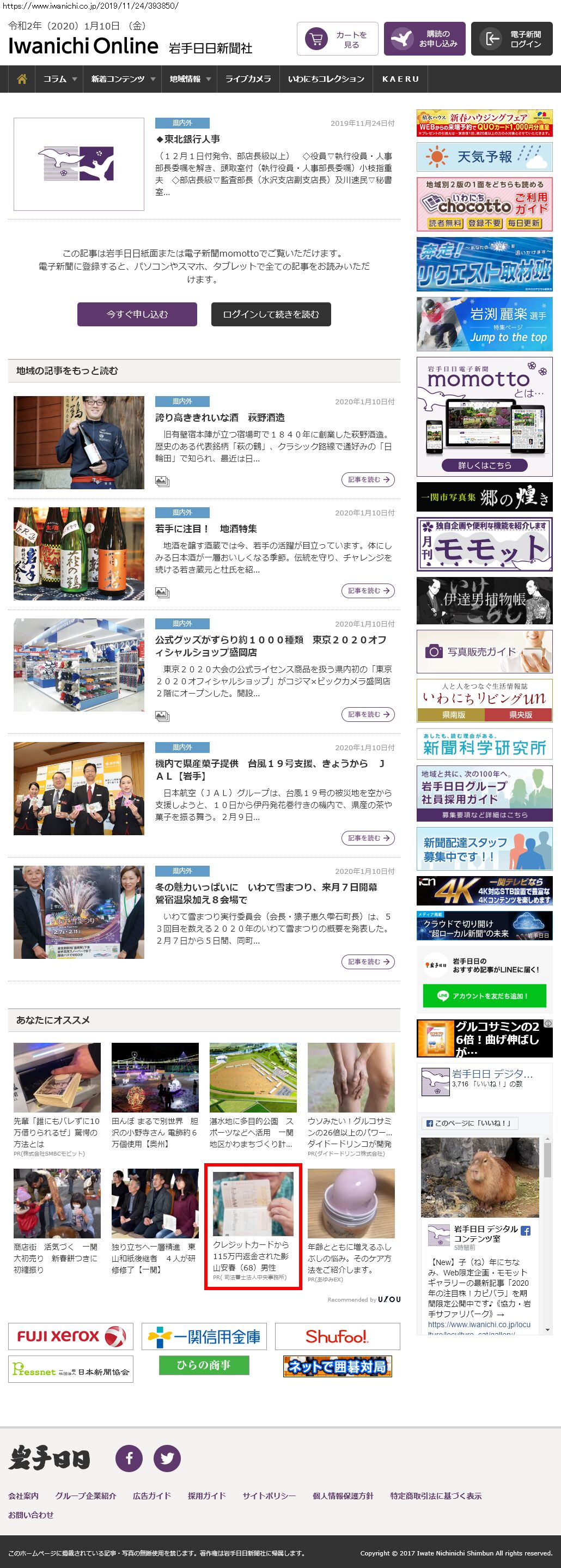
Task: Open いわにちコレクション section
Action: (326, 79)
